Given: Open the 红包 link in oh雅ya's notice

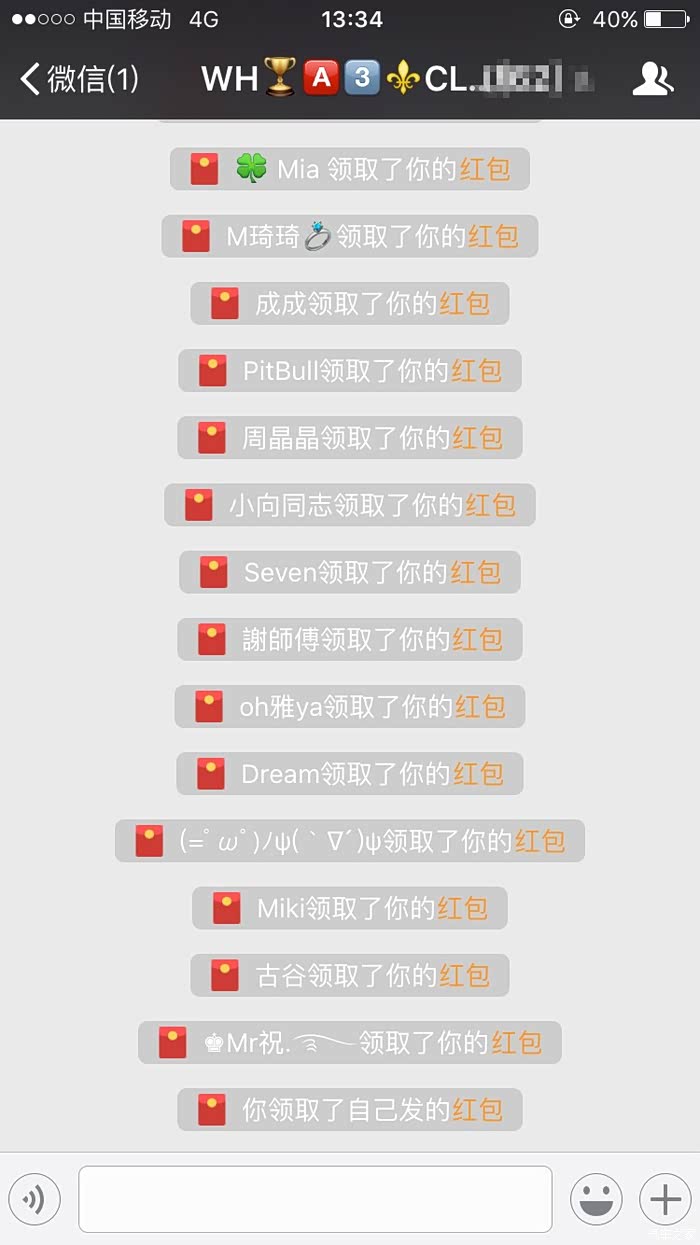Looking at the screenshot, I should click(x=480, y=707).
